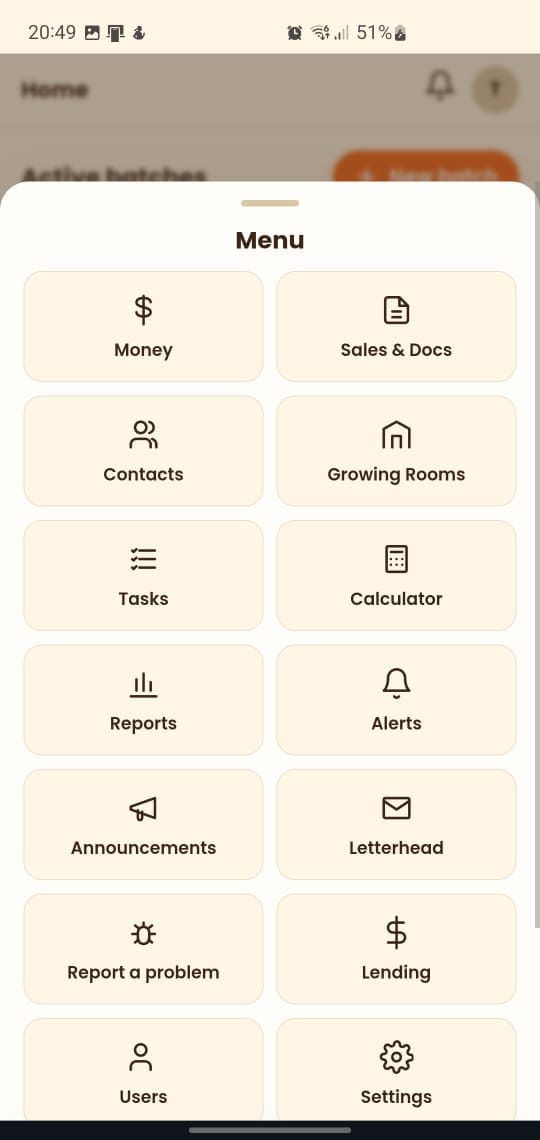The image size is (540, 1140).
Task: Go to Users
Action: [143, 1069]
